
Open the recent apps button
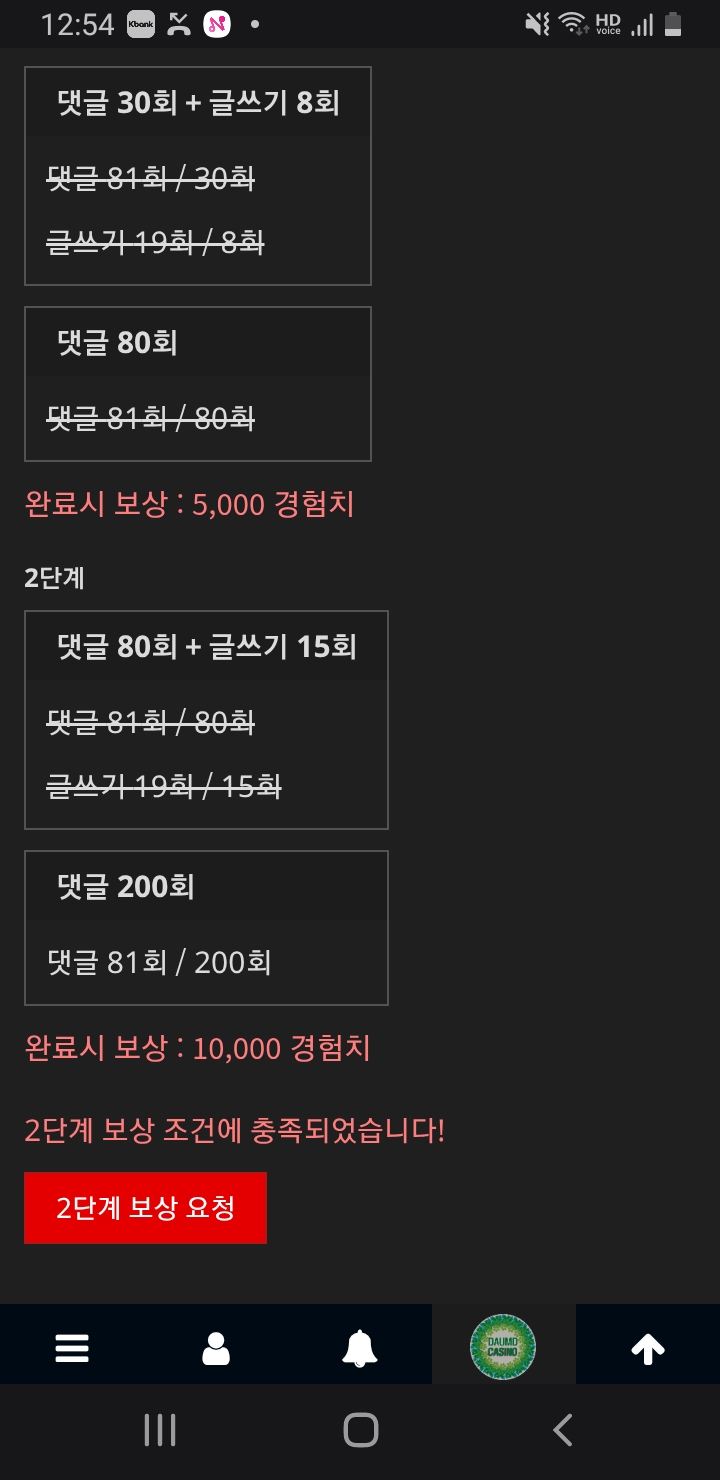point(159,1430)
